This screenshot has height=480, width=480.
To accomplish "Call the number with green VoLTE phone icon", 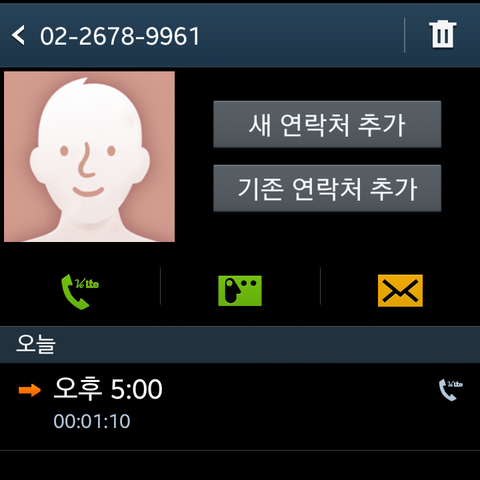I will tap(80, 291).
